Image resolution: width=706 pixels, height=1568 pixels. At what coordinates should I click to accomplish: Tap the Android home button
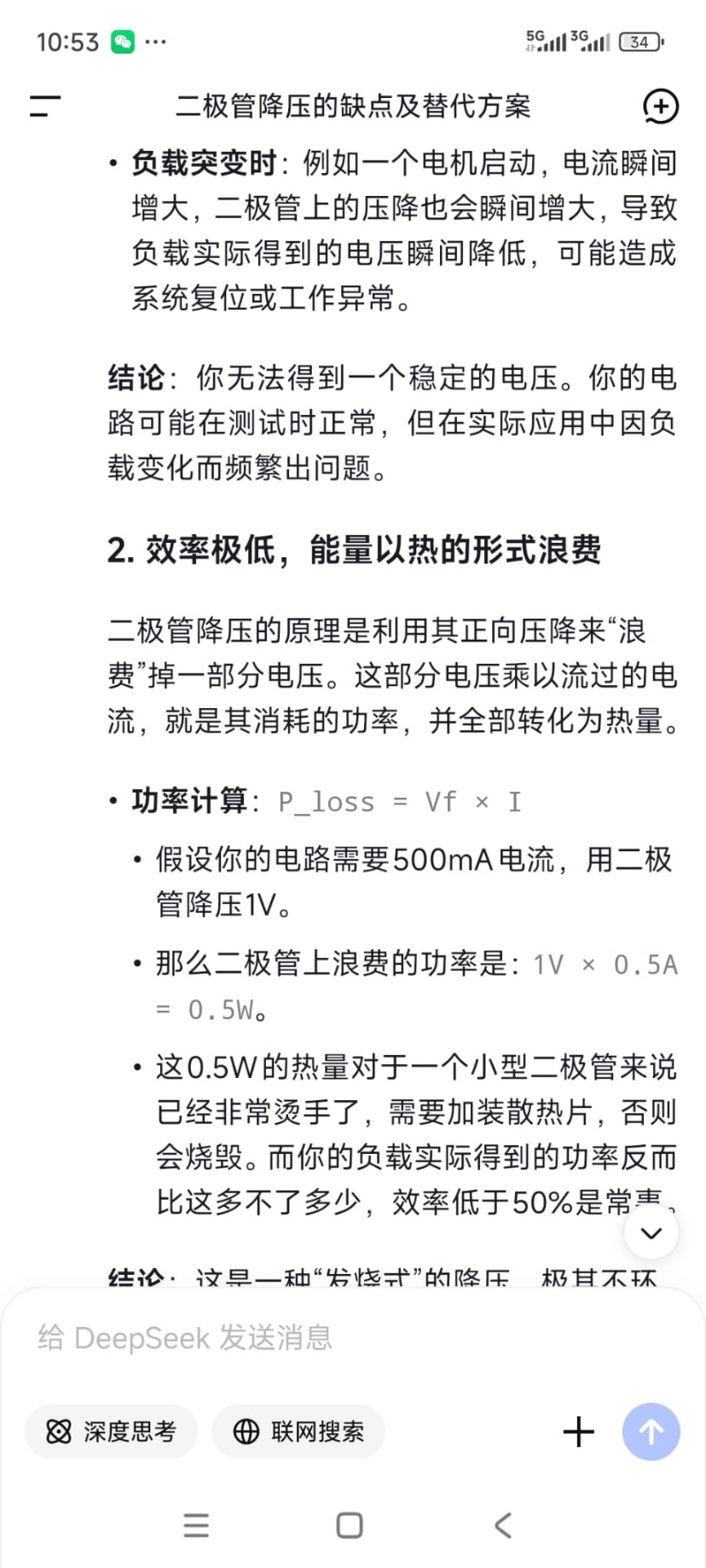[348, 1524]
